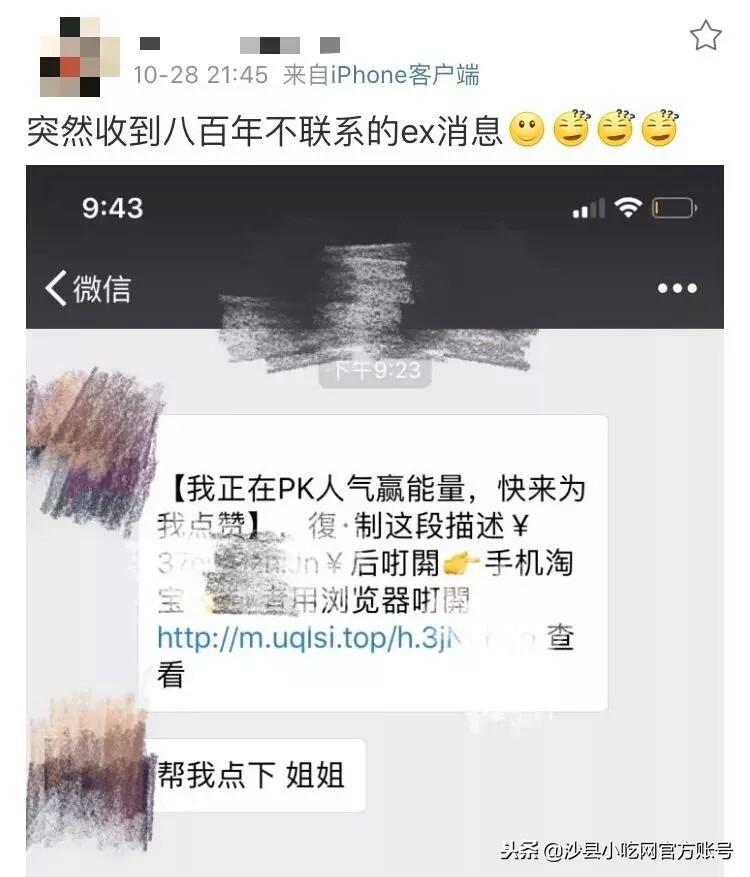Tap the star icon to favorite this post
750x877 pixels.
[706, 36]
